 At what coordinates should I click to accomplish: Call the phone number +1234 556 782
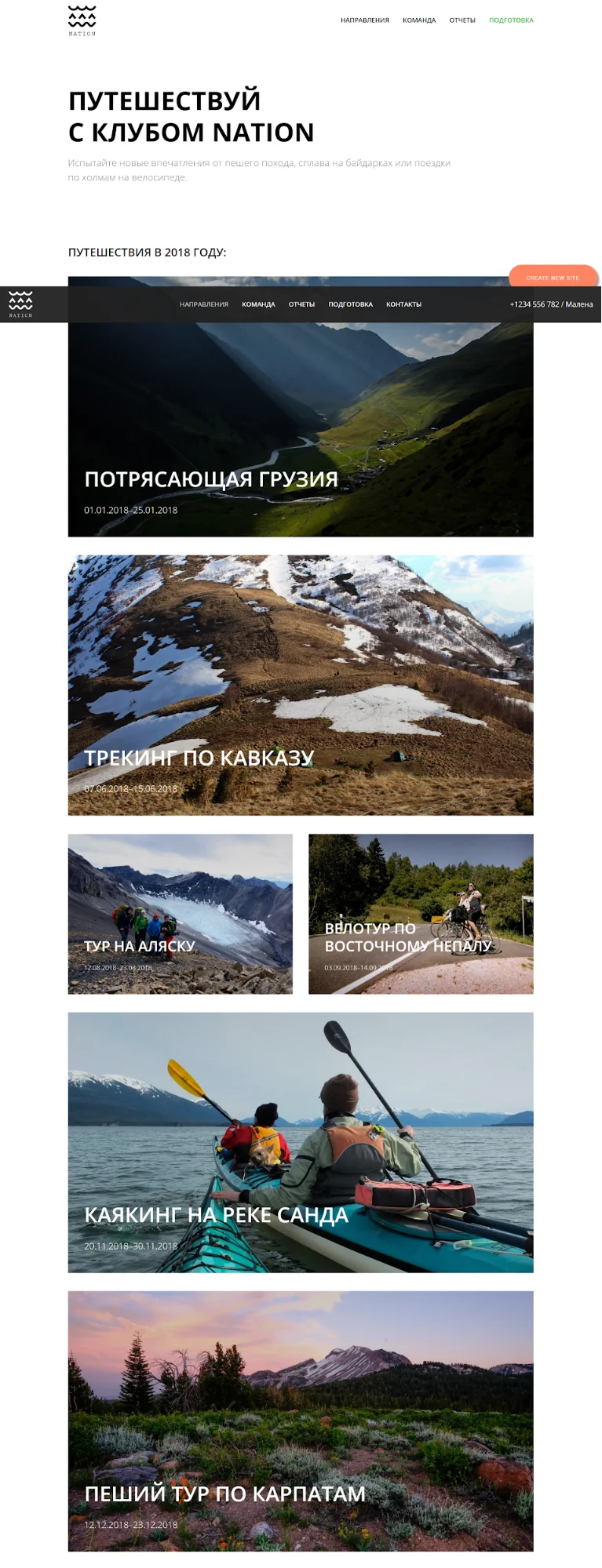coord(535,304)
